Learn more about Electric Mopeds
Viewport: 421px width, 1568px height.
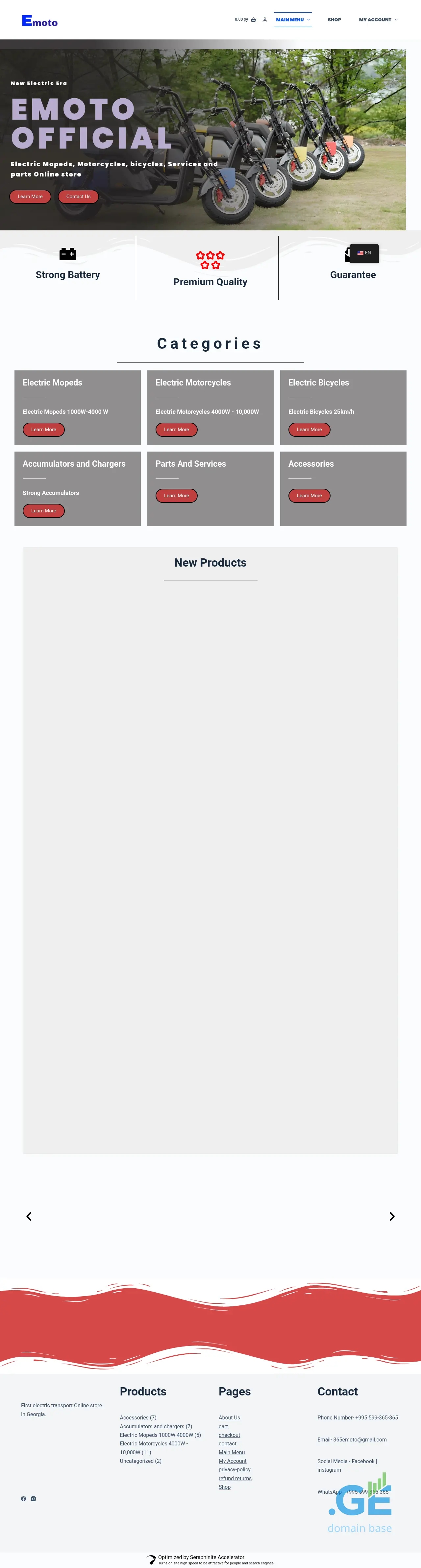click(43, 430)
